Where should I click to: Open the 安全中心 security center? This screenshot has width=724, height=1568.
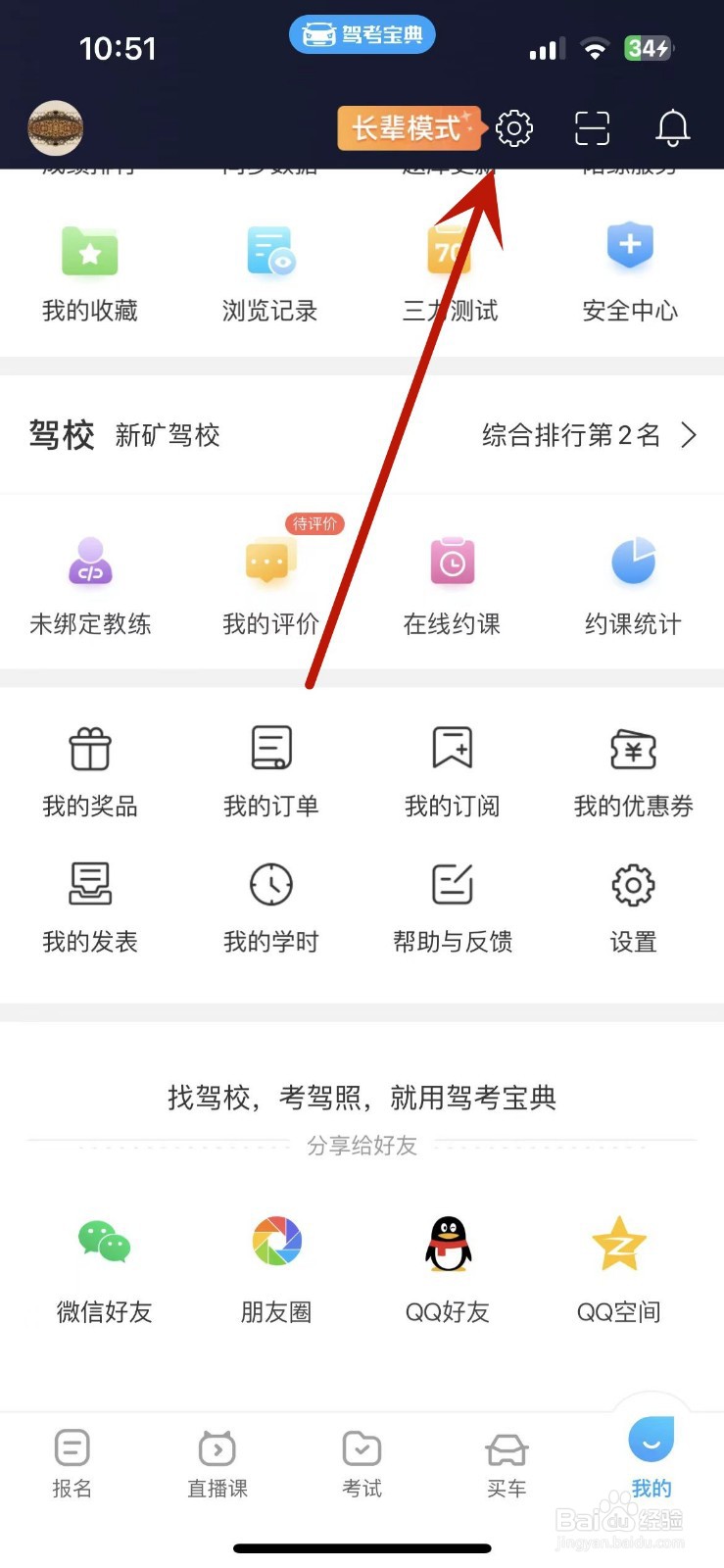click(x=630, y=269)
